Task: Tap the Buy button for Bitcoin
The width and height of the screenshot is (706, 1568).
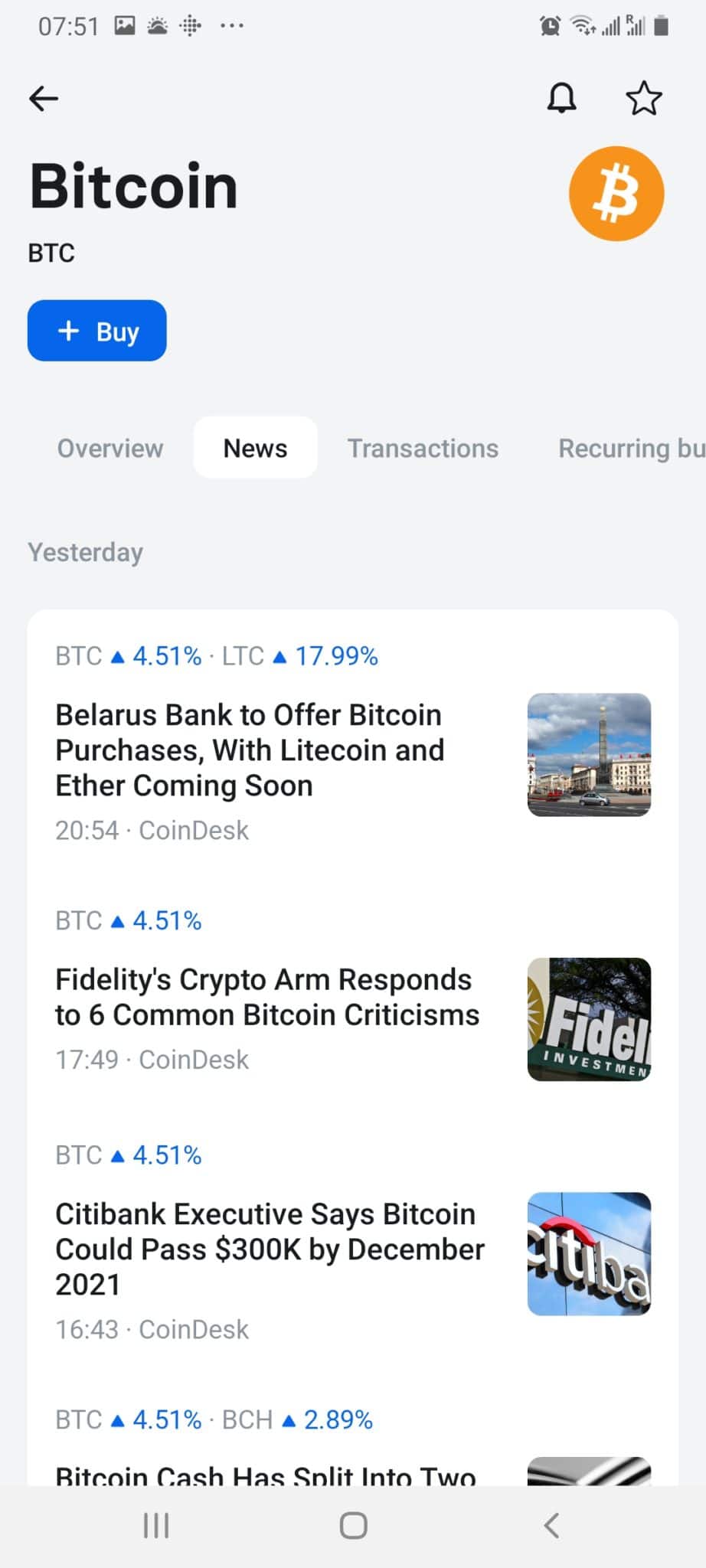Action: (x=96, y=330)
